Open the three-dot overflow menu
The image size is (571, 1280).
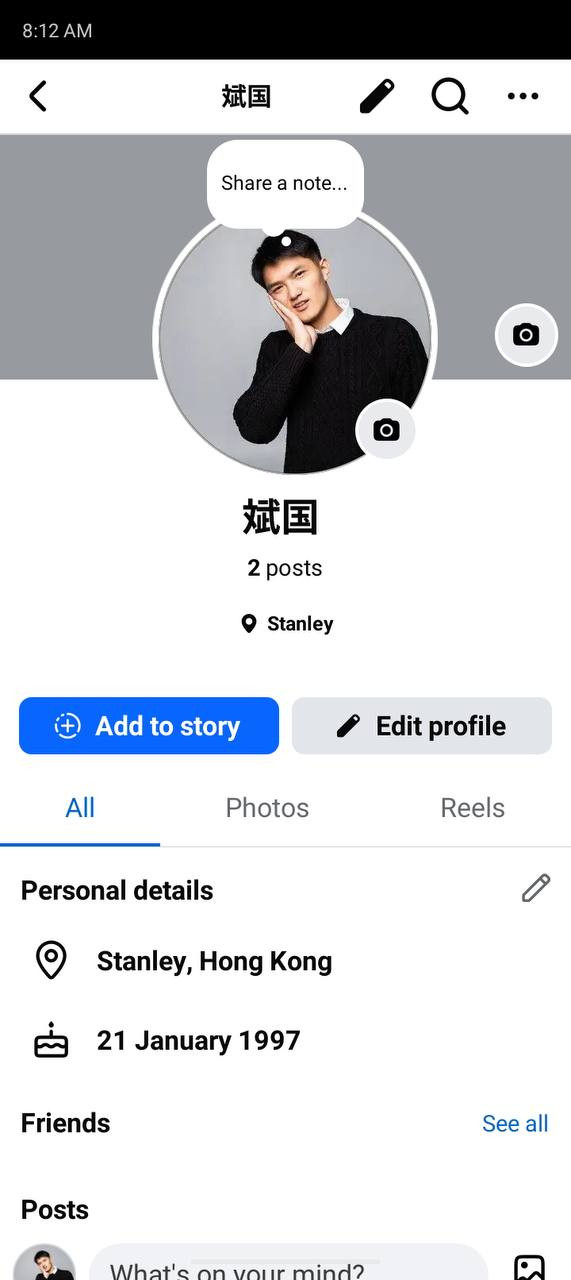[x=523, y=96]
